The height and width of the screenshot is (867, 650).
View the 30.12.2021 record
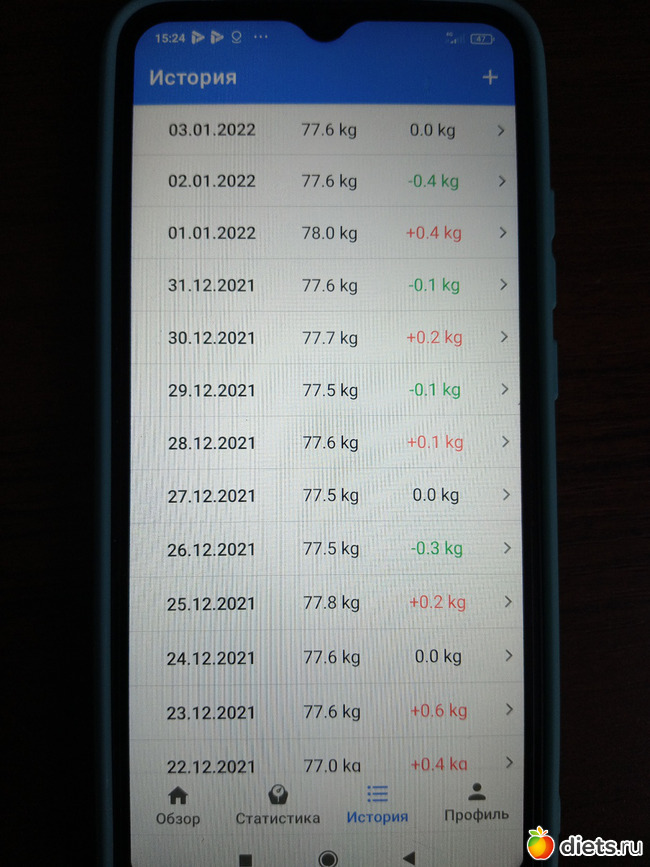[330, 338]
